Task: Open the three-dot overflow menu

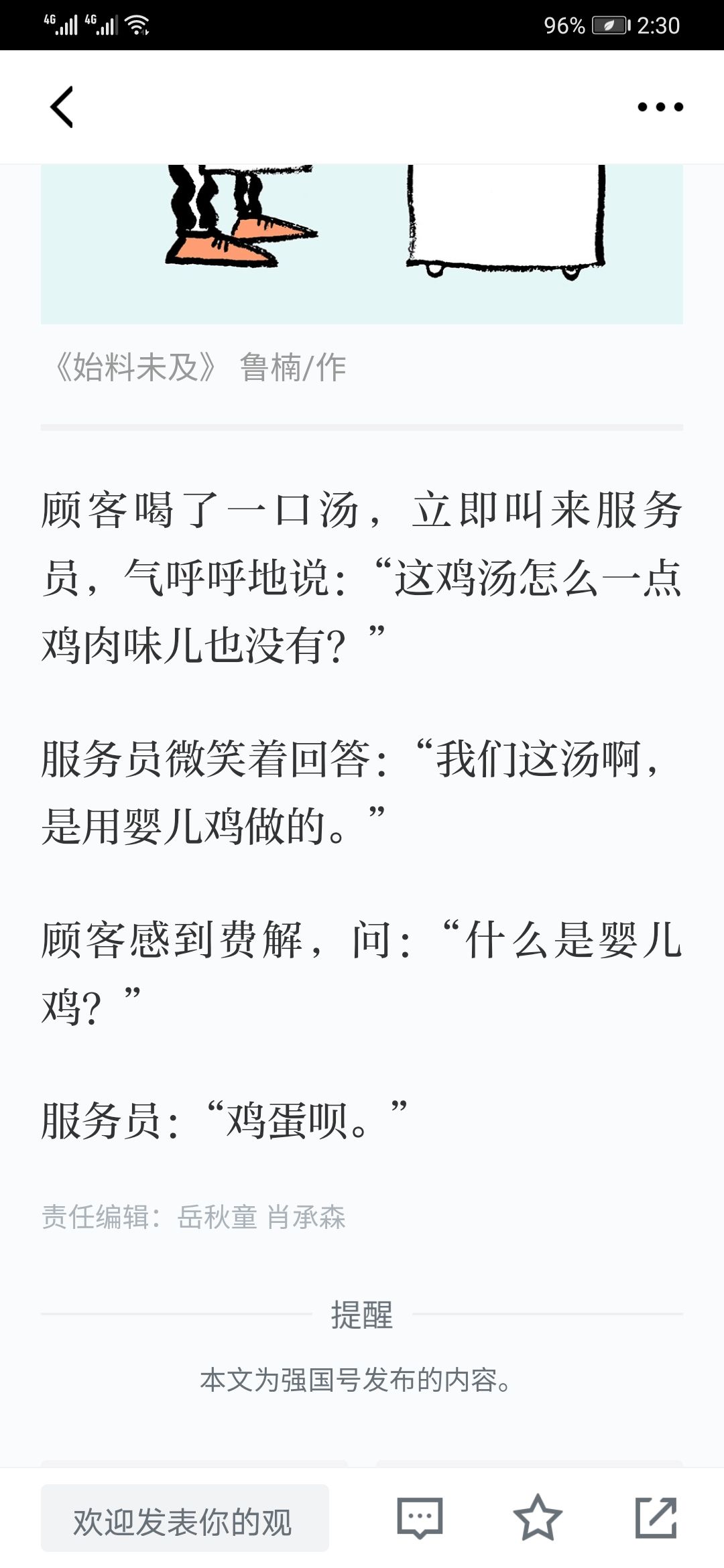Action: (x=660, y=107)
